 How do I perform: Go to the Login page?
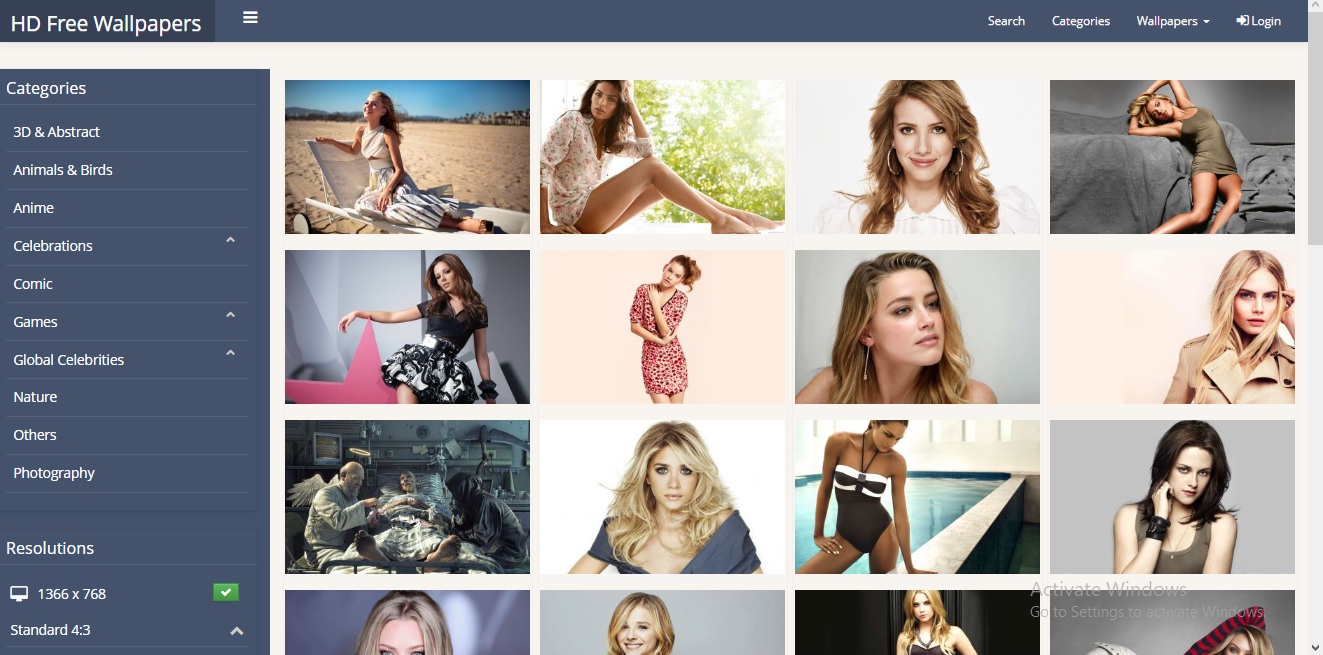point(1258,21)
